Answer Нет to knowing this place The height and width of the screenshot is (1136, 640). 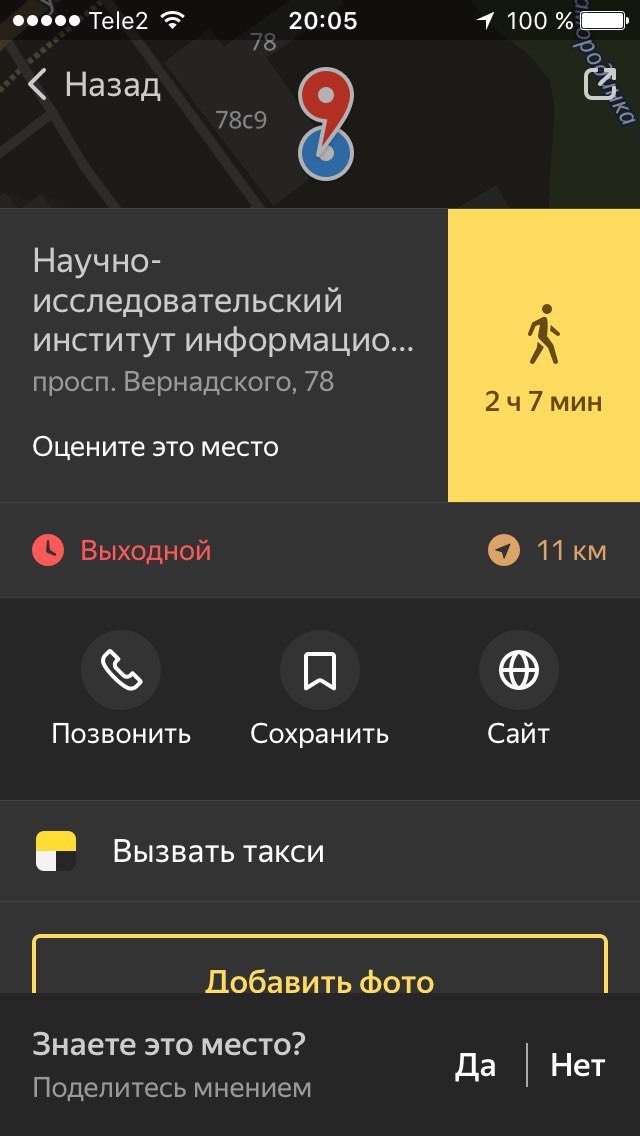[578, 1065]
